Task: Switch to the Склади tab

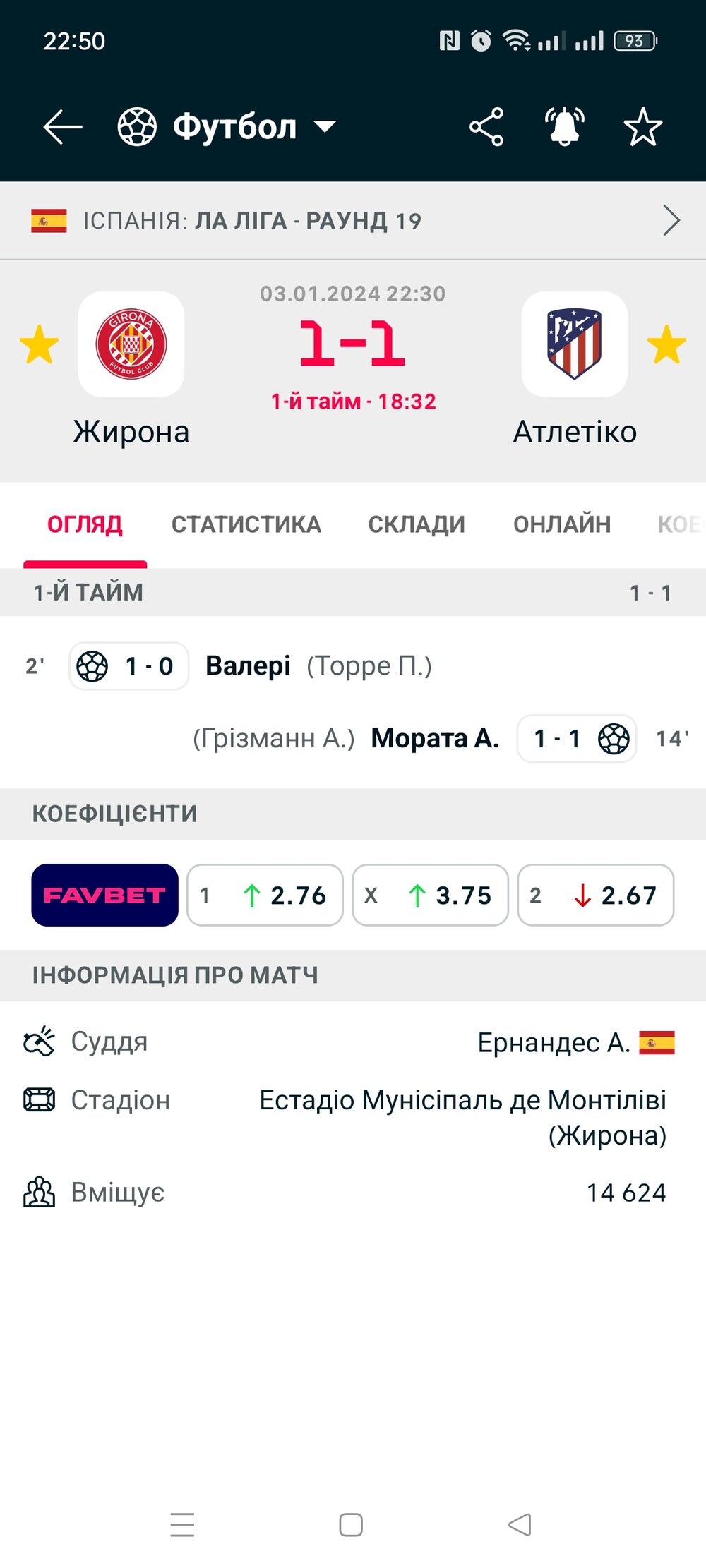Action: point(417,524)
